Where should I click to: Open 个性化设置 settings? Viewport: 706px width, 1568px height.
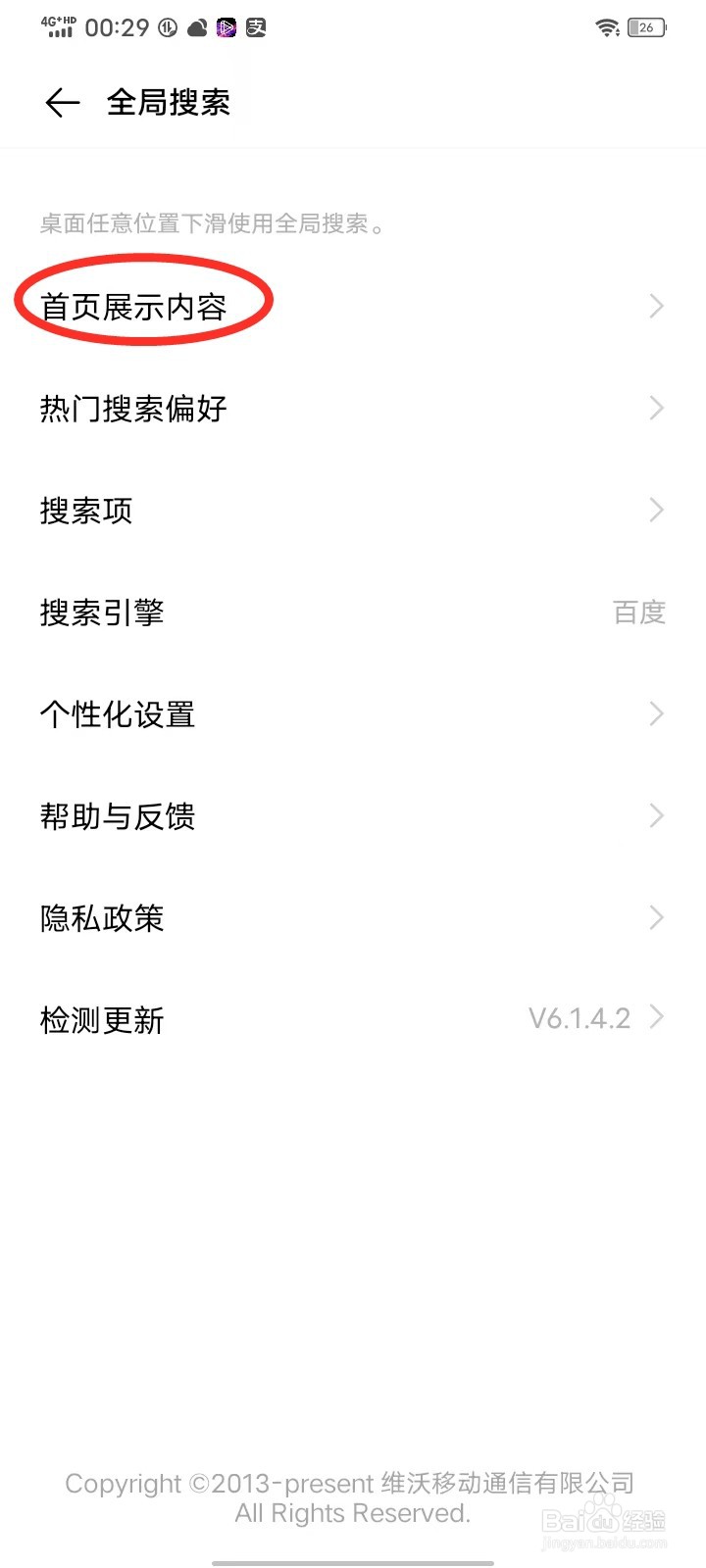(118, 713)
